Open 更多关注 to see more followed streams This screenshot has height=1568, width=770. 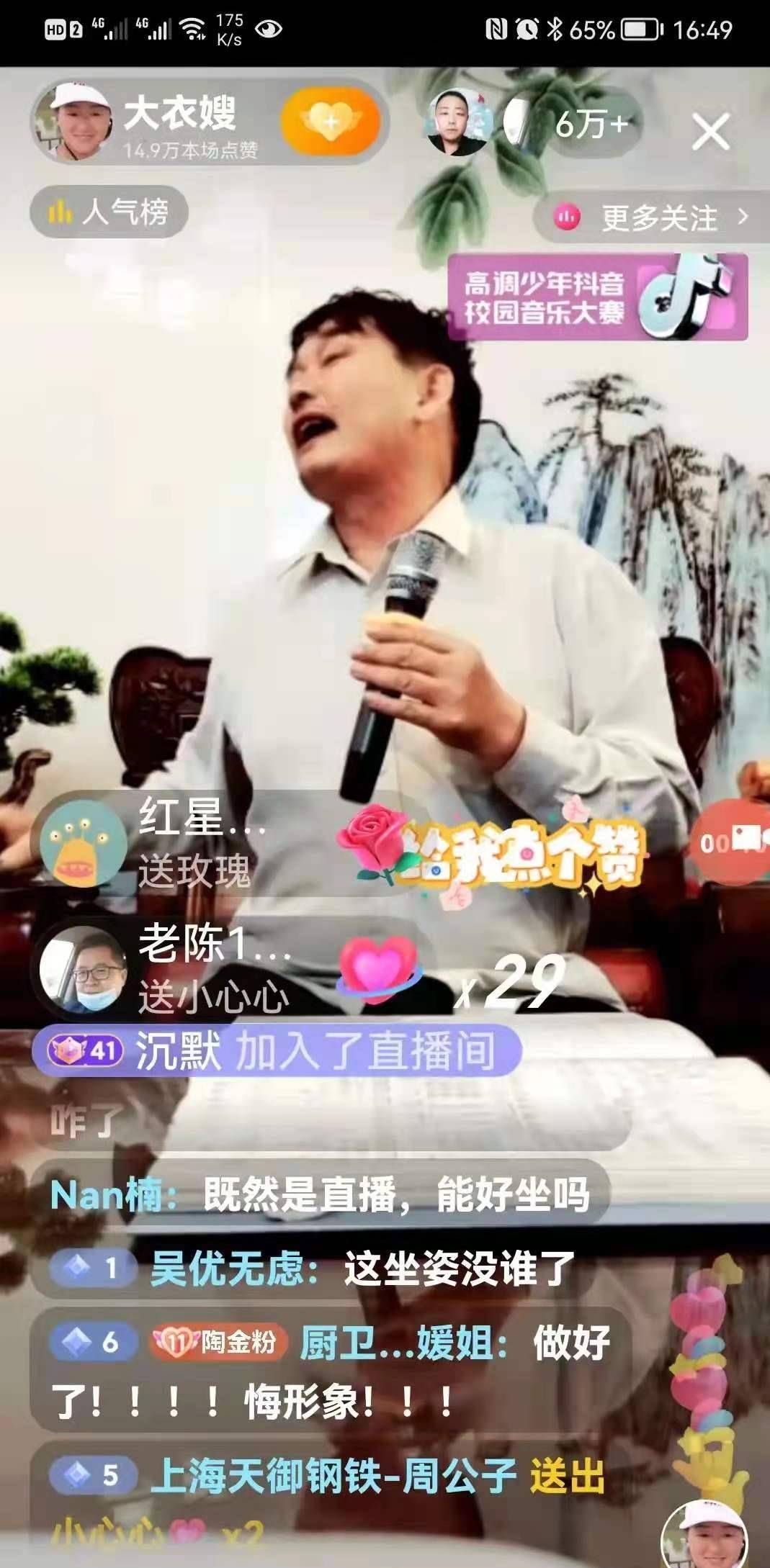coord(651,217)
